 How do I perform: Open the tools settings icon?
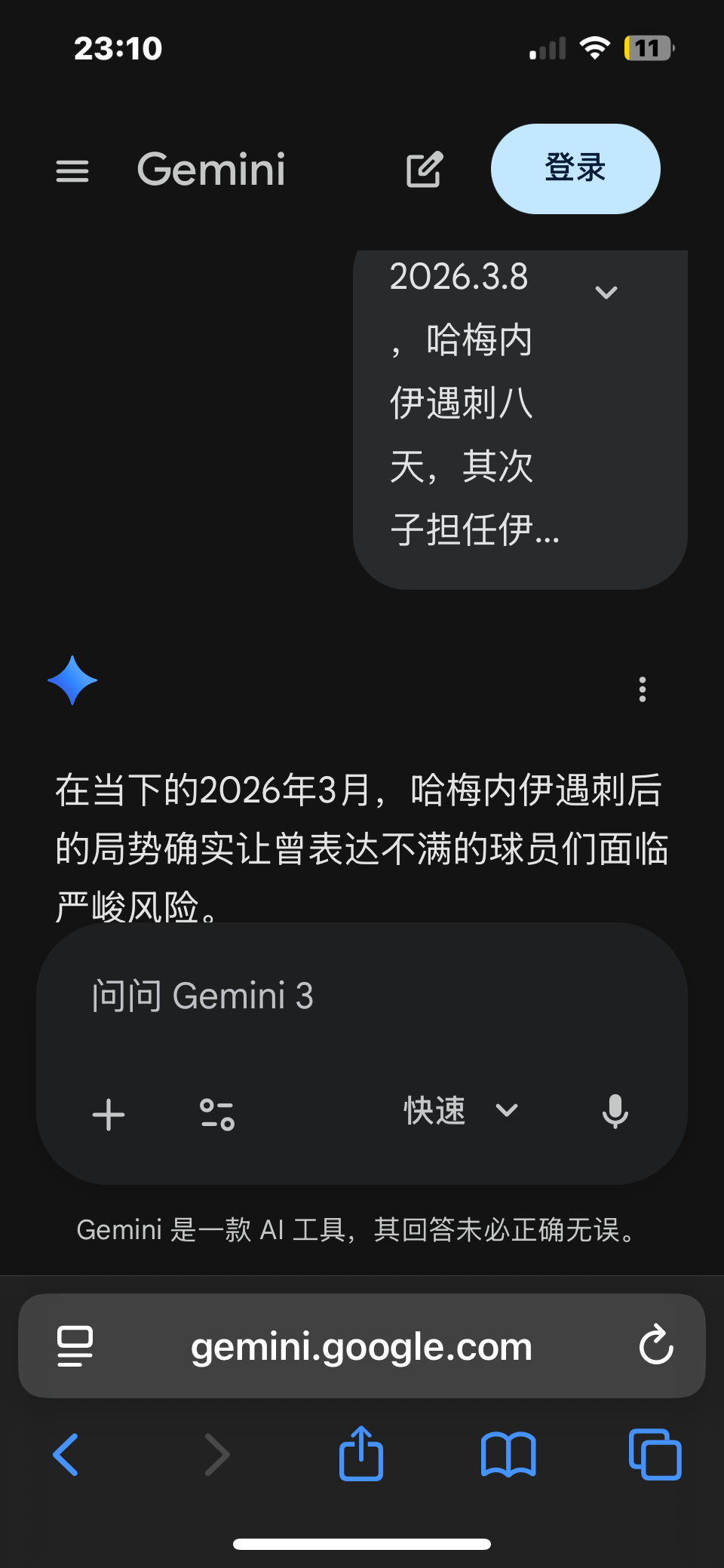click(x=217, y=1114)
